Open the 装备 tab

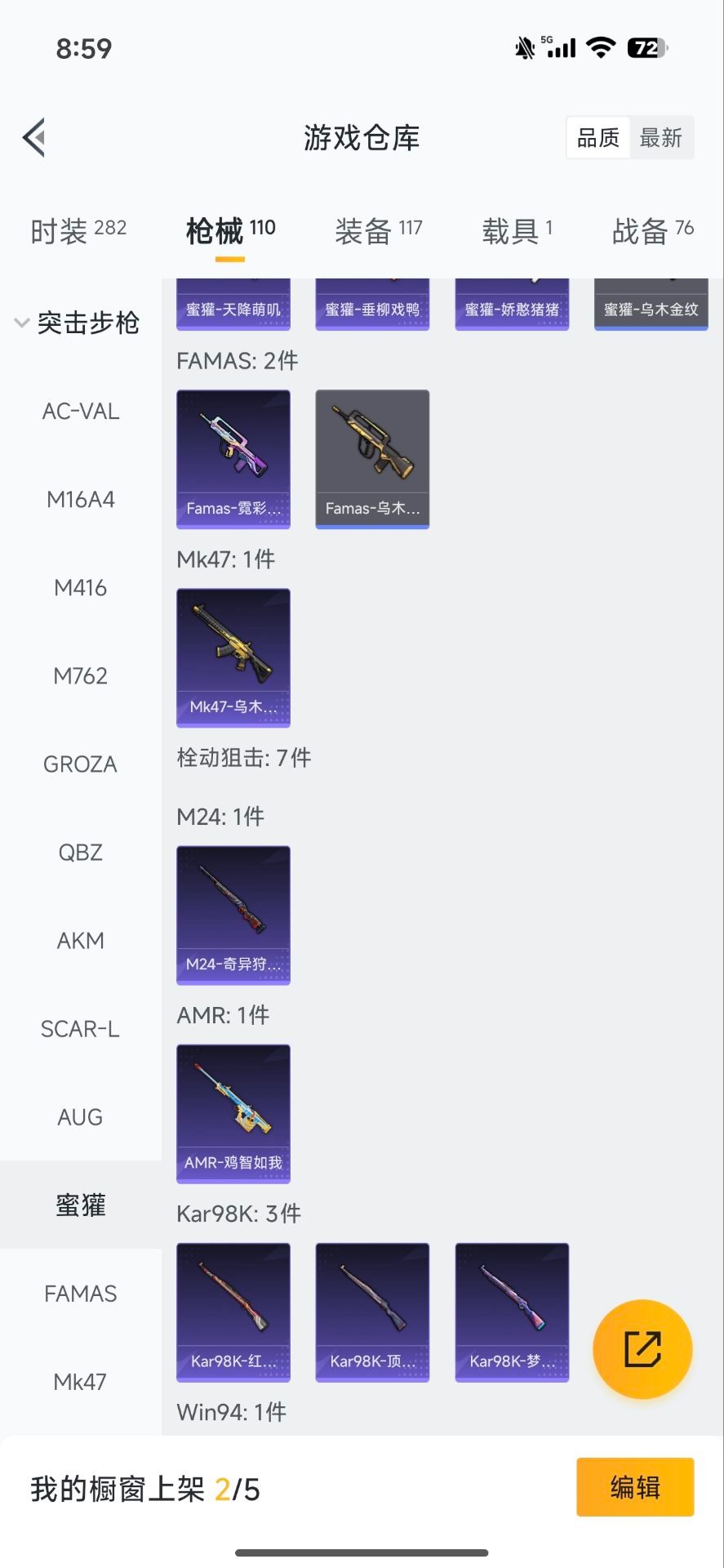click(378, 231)
